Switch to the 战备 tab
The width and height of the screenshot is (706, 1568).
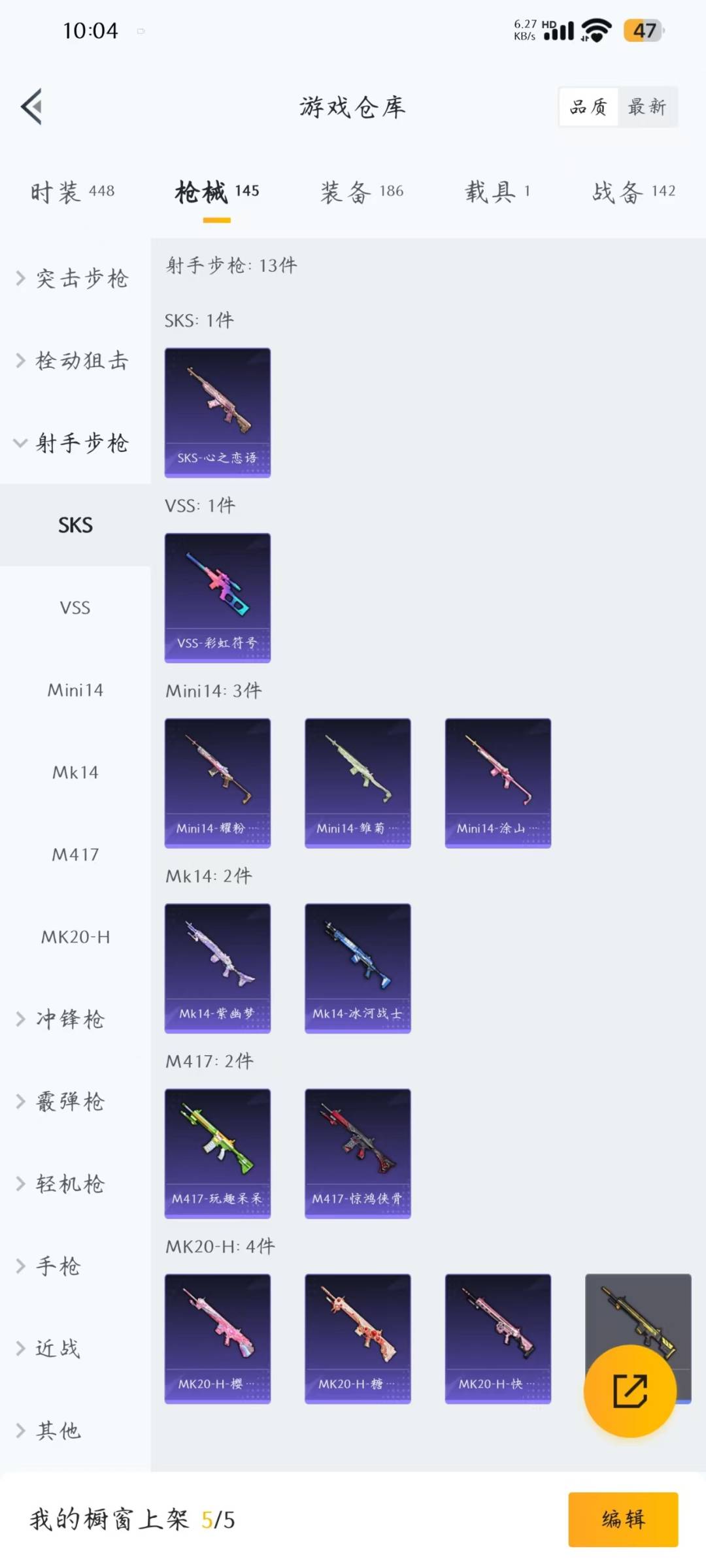(x=633, y=192)
